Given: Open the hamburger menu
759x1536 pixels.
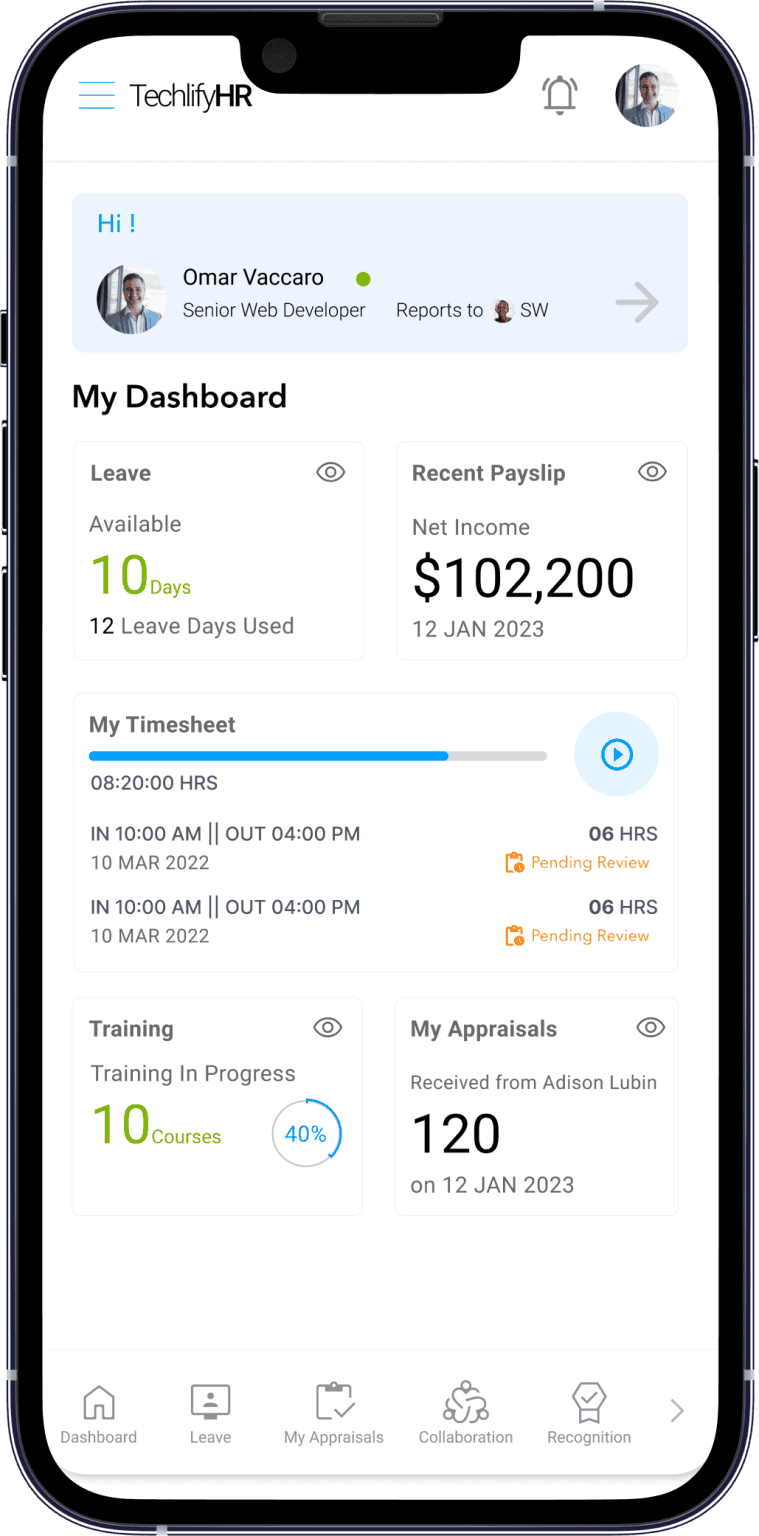Looking at the screenshot, I should pos(97,95).
